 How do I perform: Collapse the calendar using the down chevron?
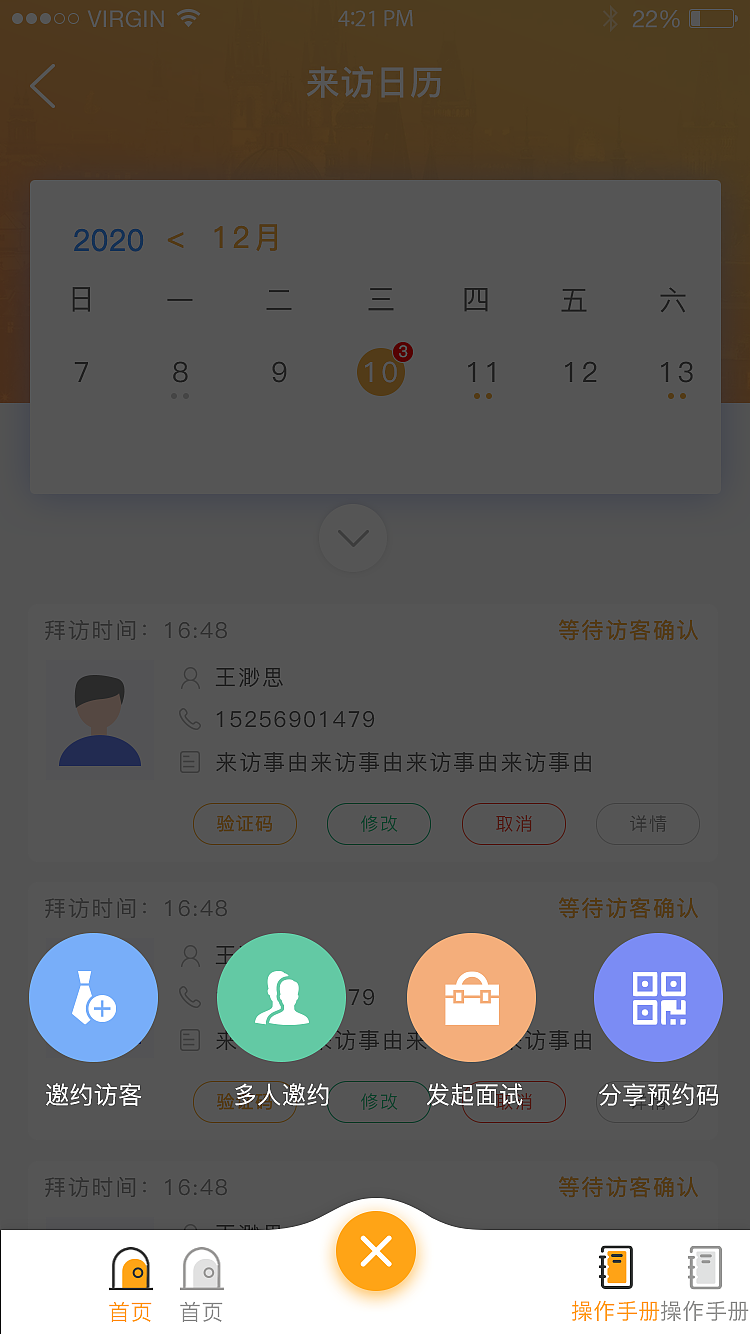click(x=352, y=537)
